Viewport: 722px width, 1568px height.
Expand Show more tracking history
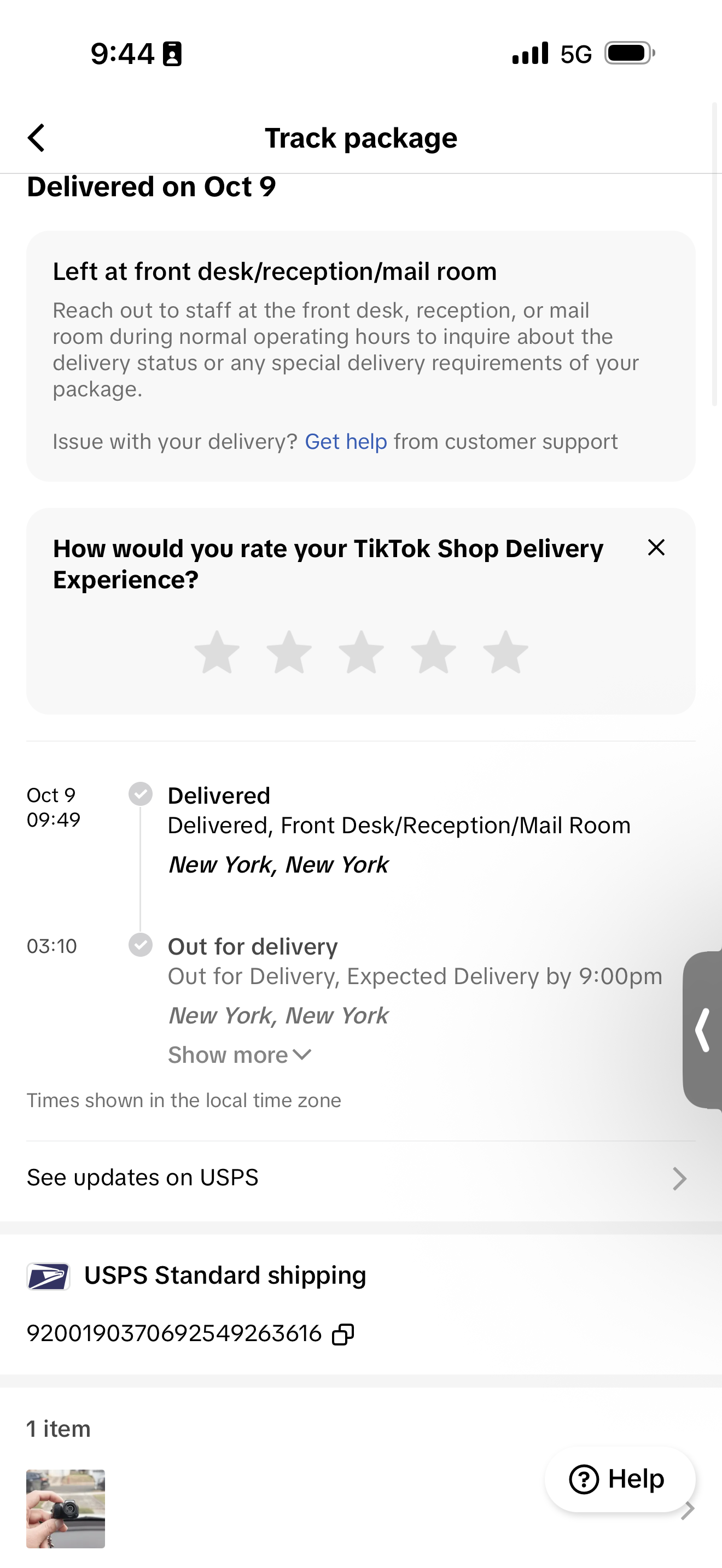(x=239, y=1055)
